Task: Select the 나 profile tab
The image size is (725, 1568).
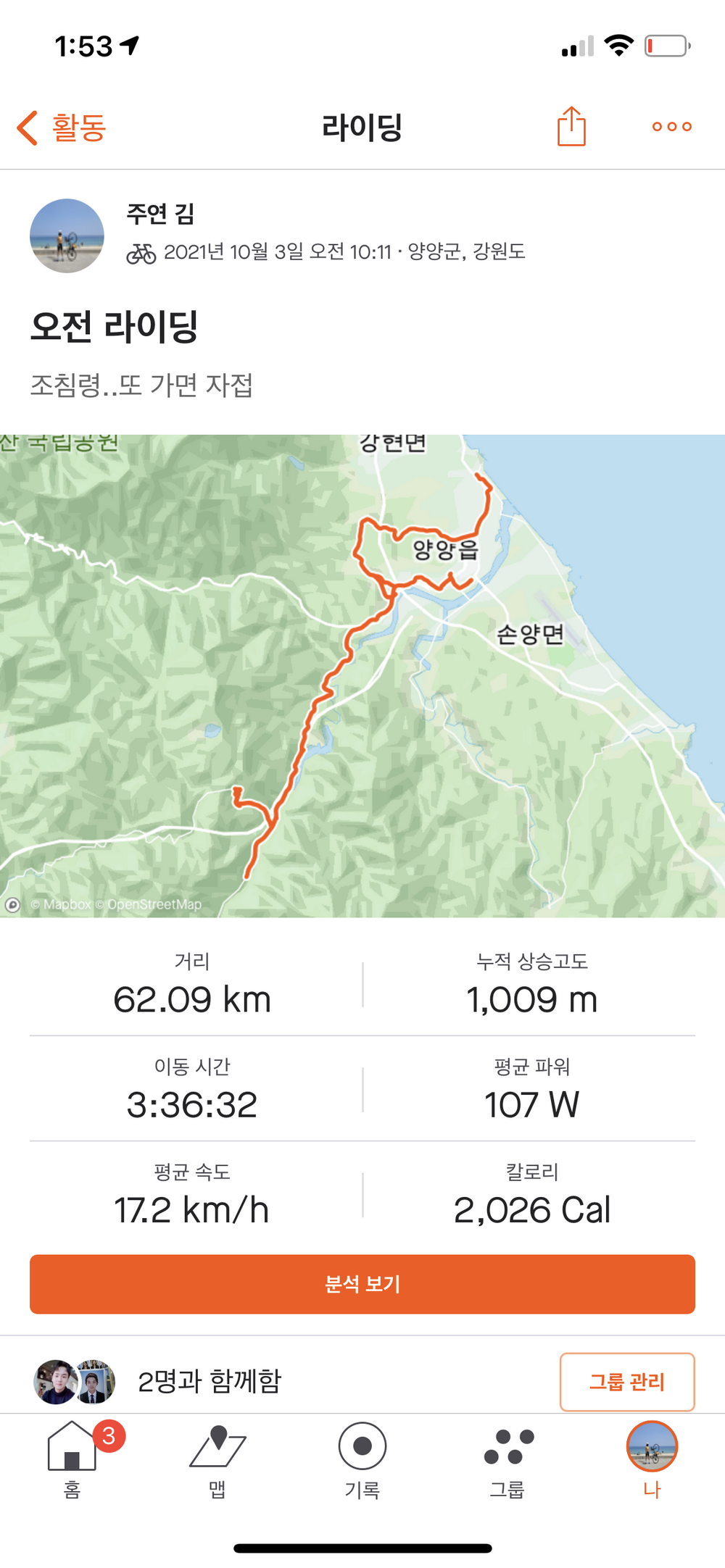Action: pyautogui.click(x=652, y=1458)
